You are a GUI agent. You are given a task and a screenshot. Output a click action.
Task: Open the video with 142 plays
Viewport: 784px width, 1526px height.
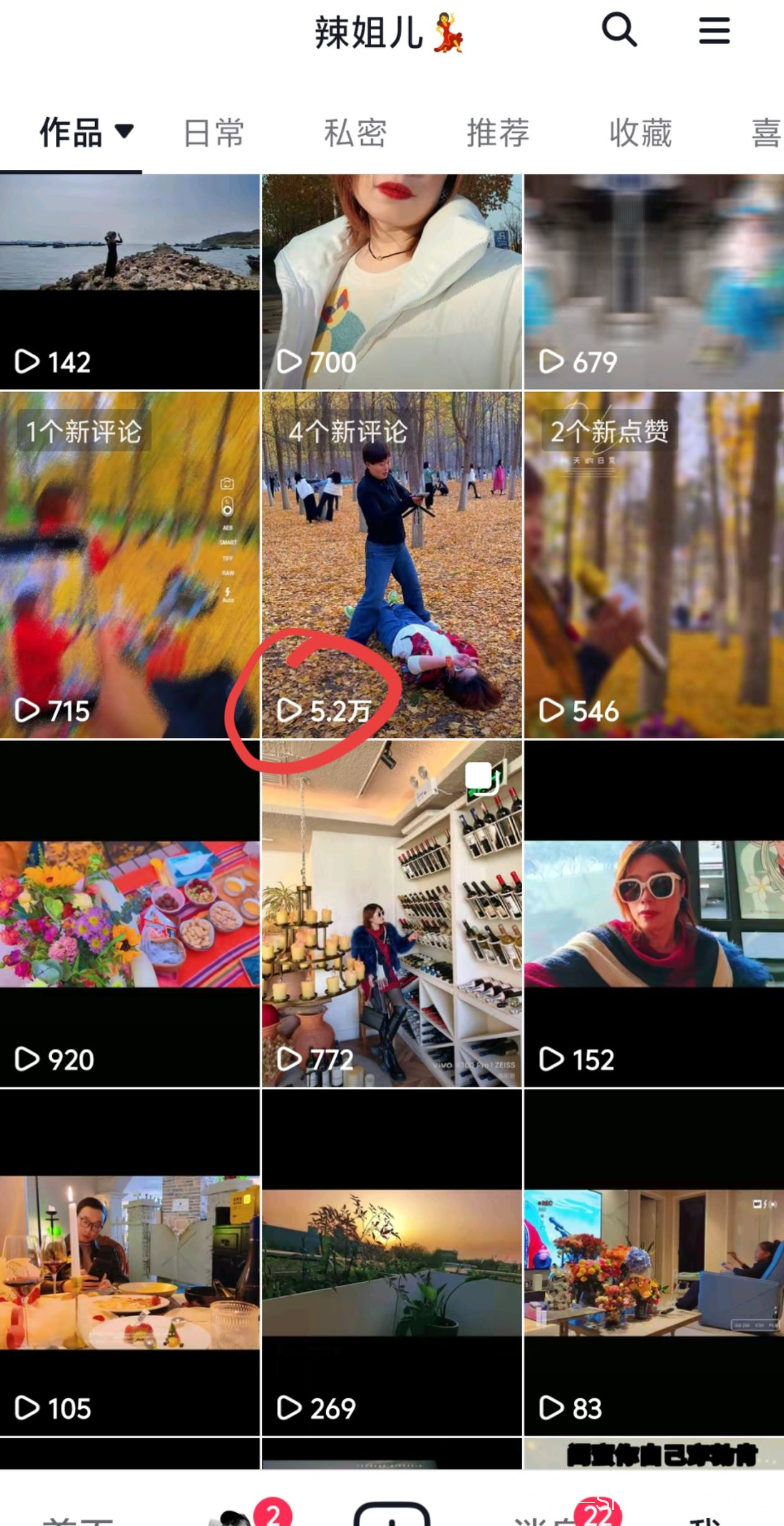pyautogui.click(x=129, y=281)
